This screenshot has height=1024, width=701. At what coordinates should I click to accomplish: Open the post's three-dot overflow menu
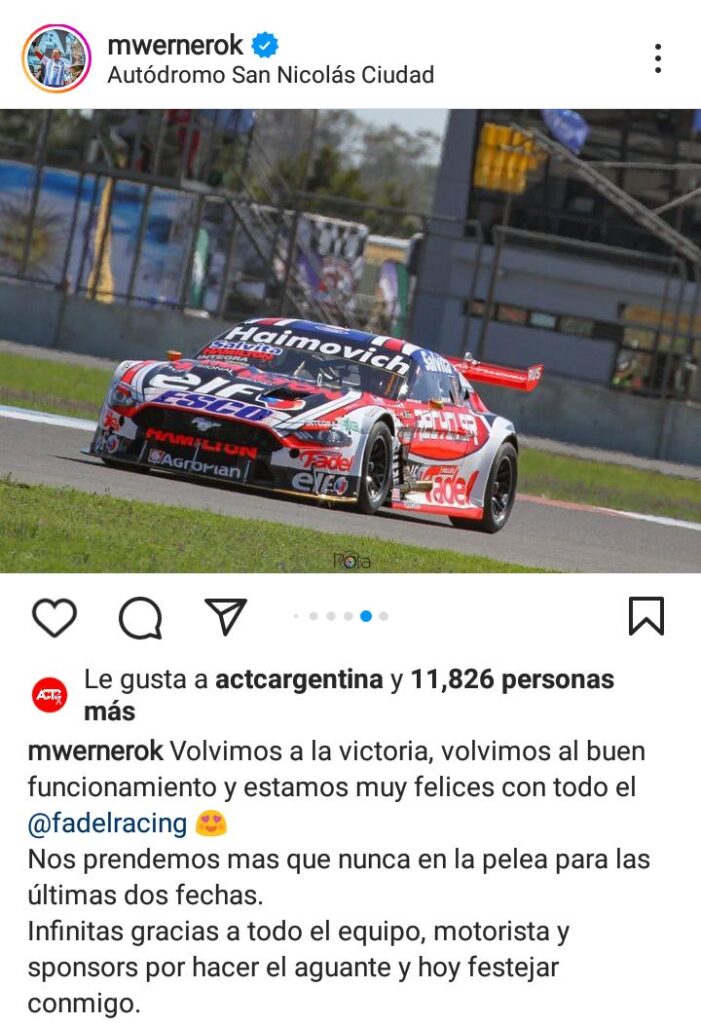657,58
